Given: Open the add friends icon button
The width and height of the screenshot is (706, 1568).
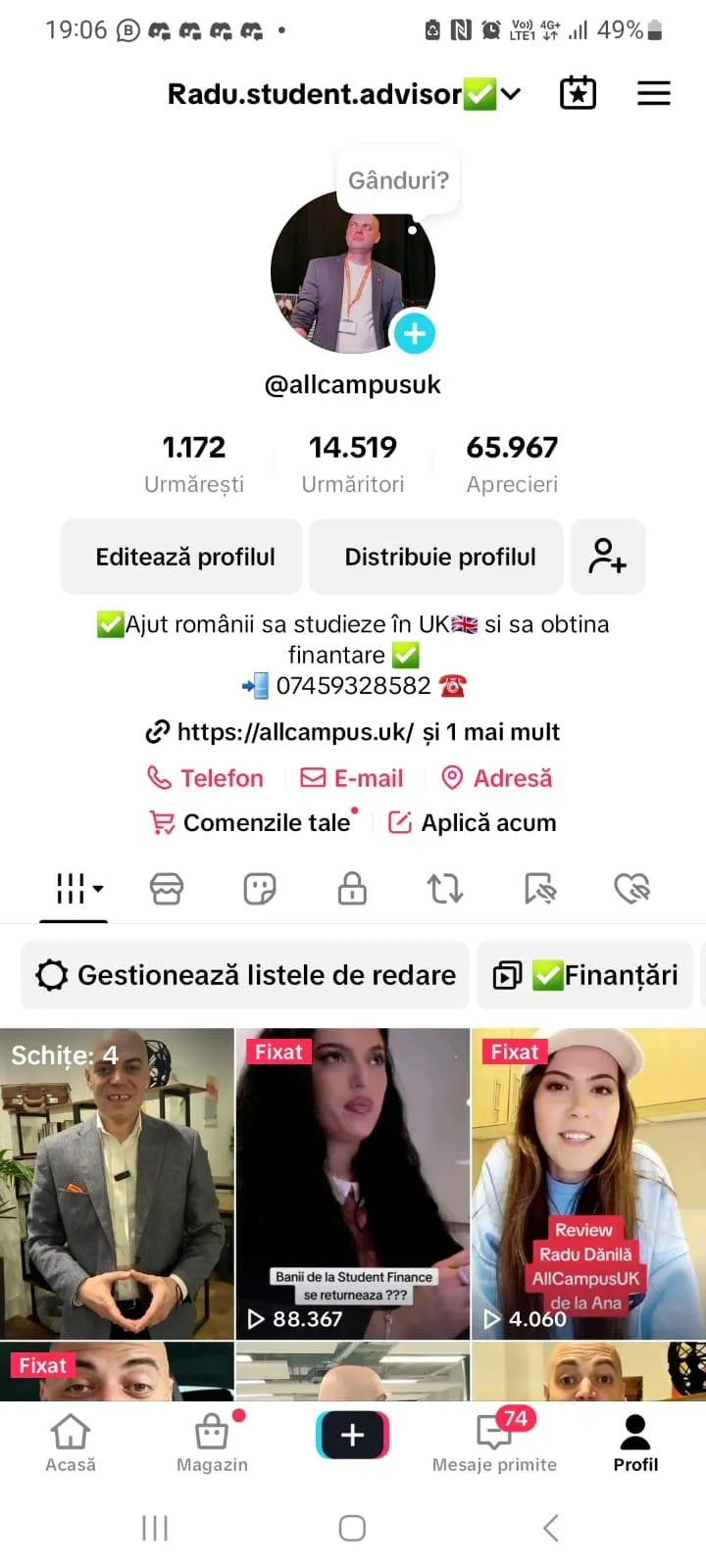Looking at the screenshot, I should click(x=607, y=557).
